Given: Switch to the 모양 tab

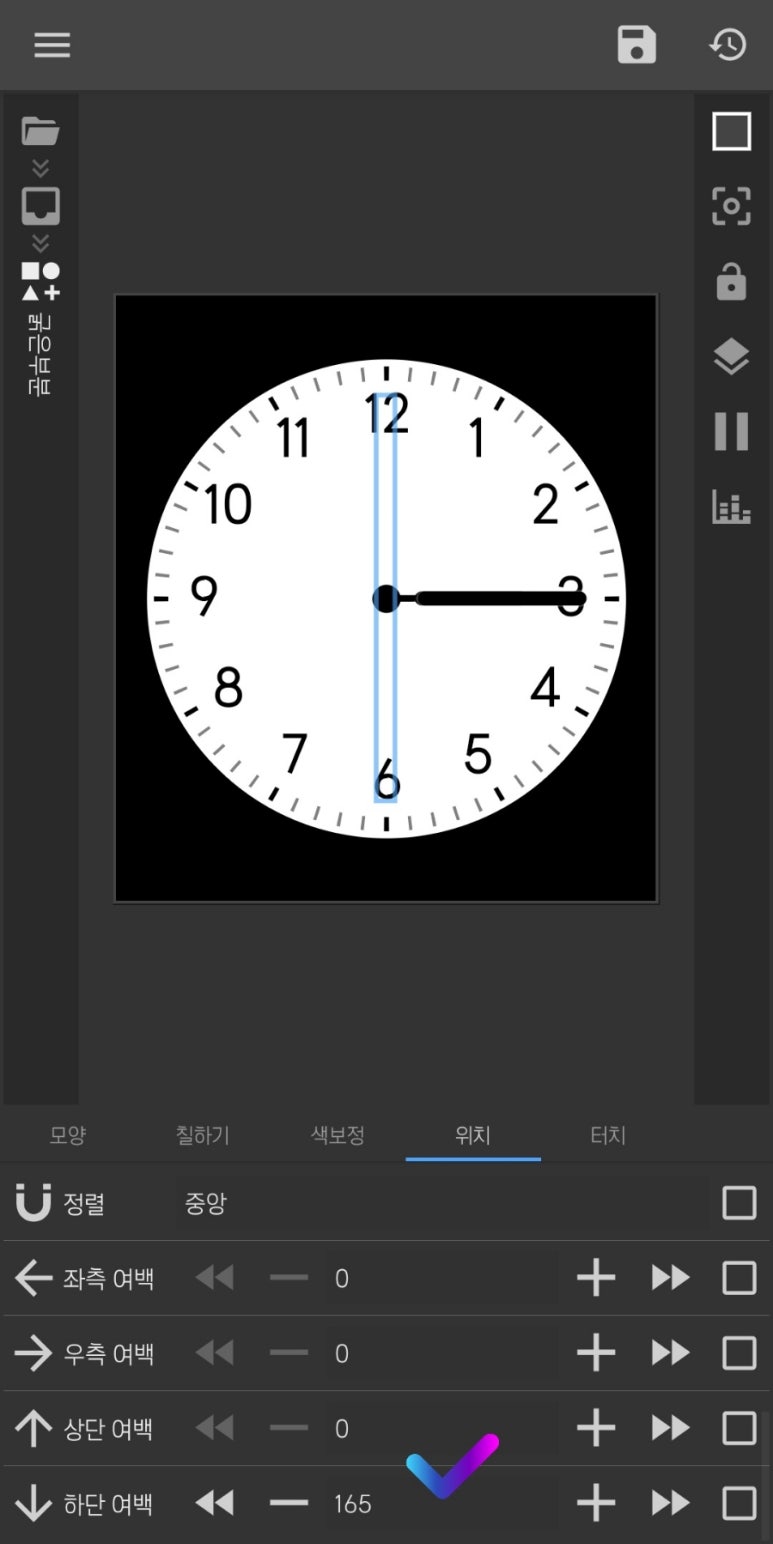Looking at the screenshot, I should tap(68, 1135).
